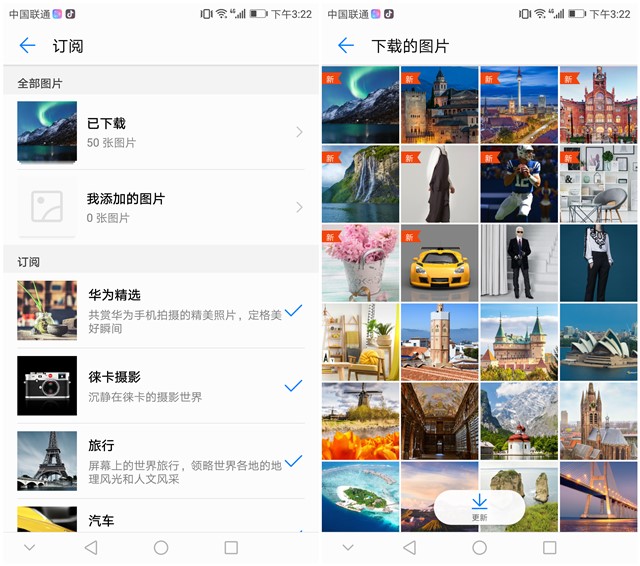
Task: Toggle the 华为精选 subscription checkmark
Action: 293,311
